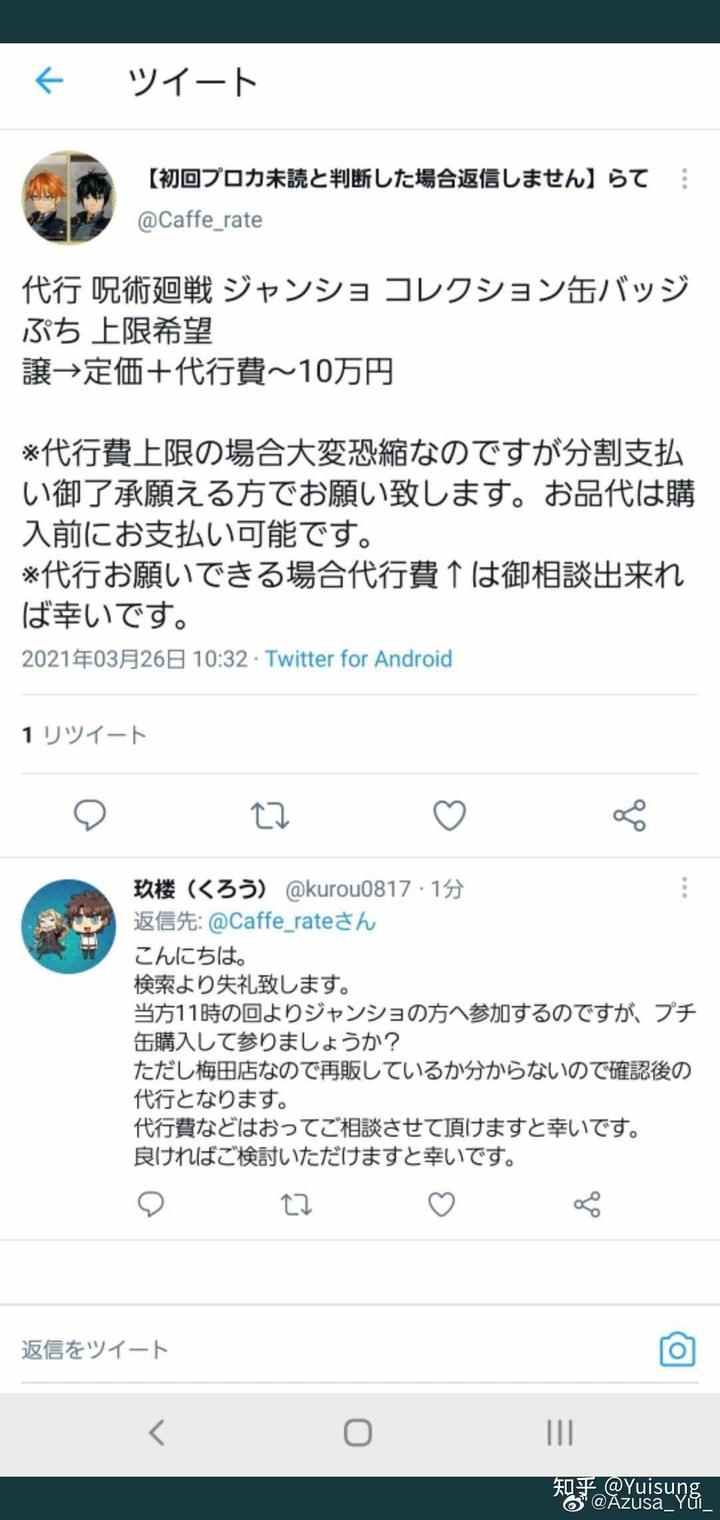Image resolution: width=720 pixels, height=1520 pixels.
Task: Retweet kurou0817's reply
Action: coord(296,1204)
